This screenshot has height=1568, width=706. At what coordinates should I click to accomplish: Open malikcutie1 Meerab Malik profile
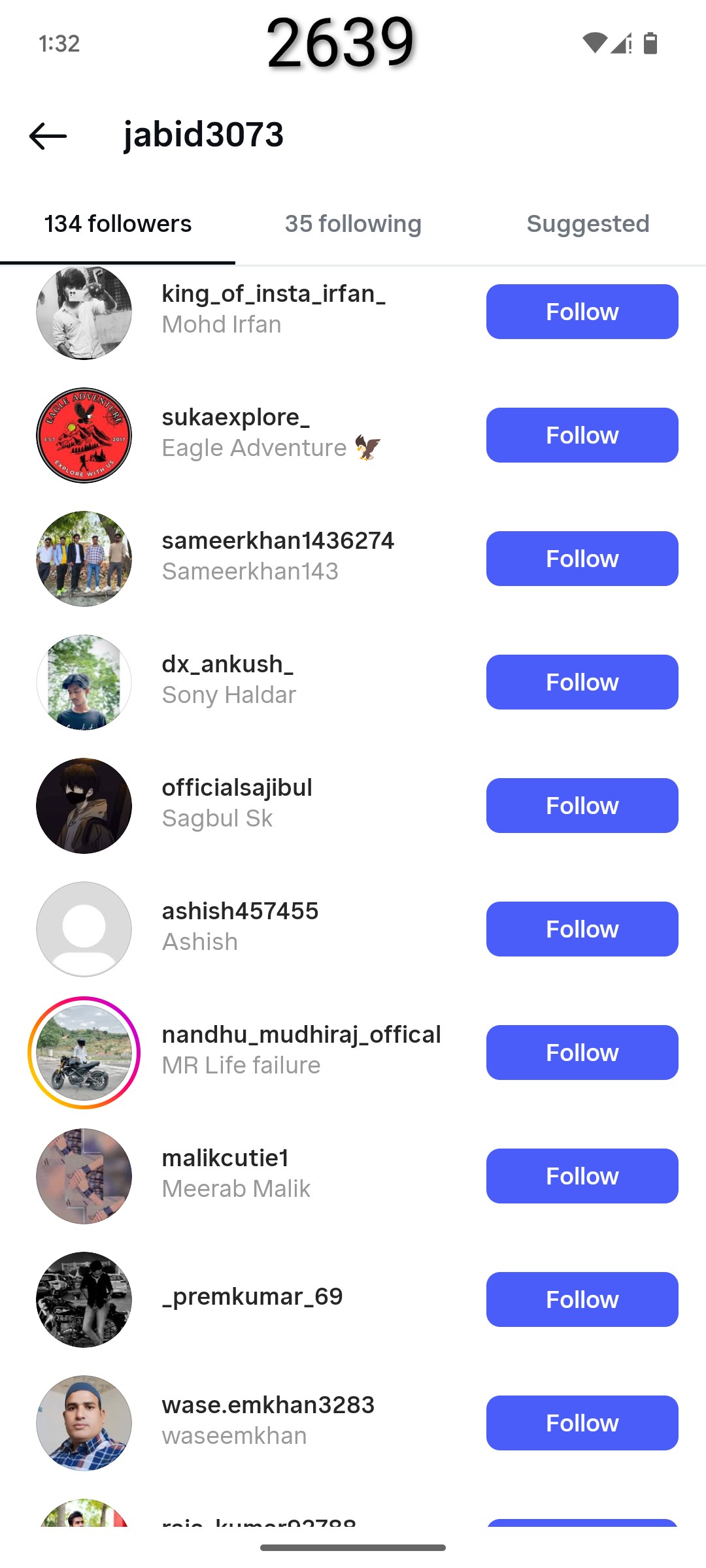(235, 1173)
